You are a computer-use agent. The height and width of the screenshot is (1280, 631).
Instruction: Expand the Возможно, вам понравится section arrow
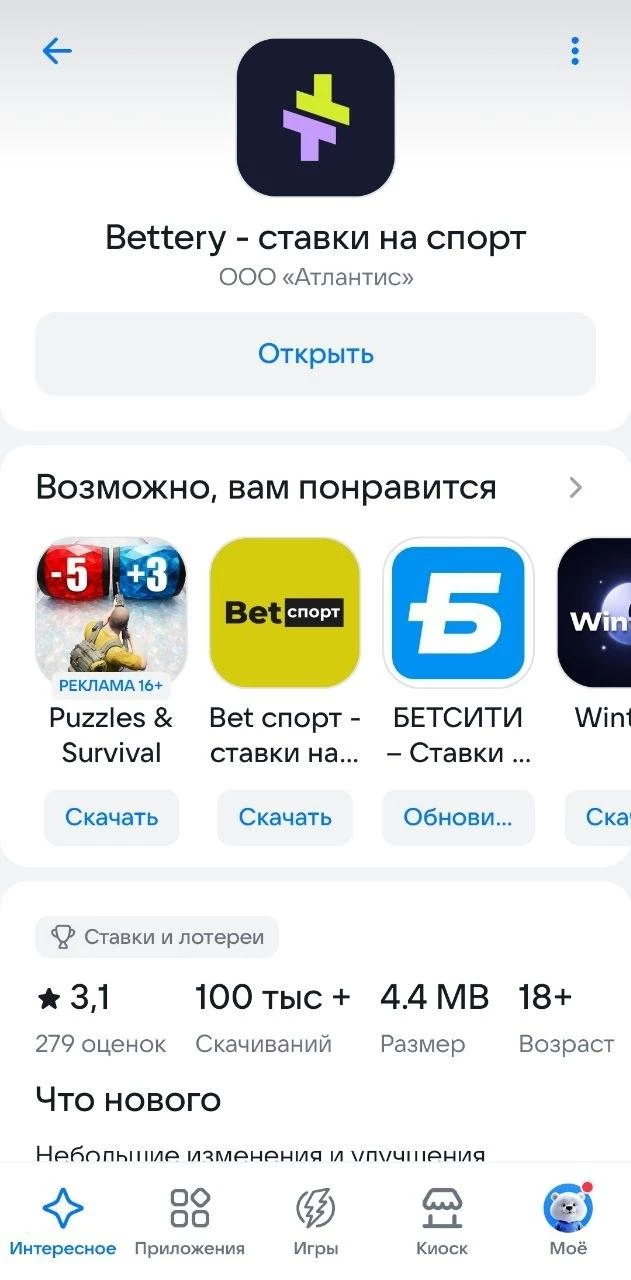pyautogui.click(x=575, y=488)
